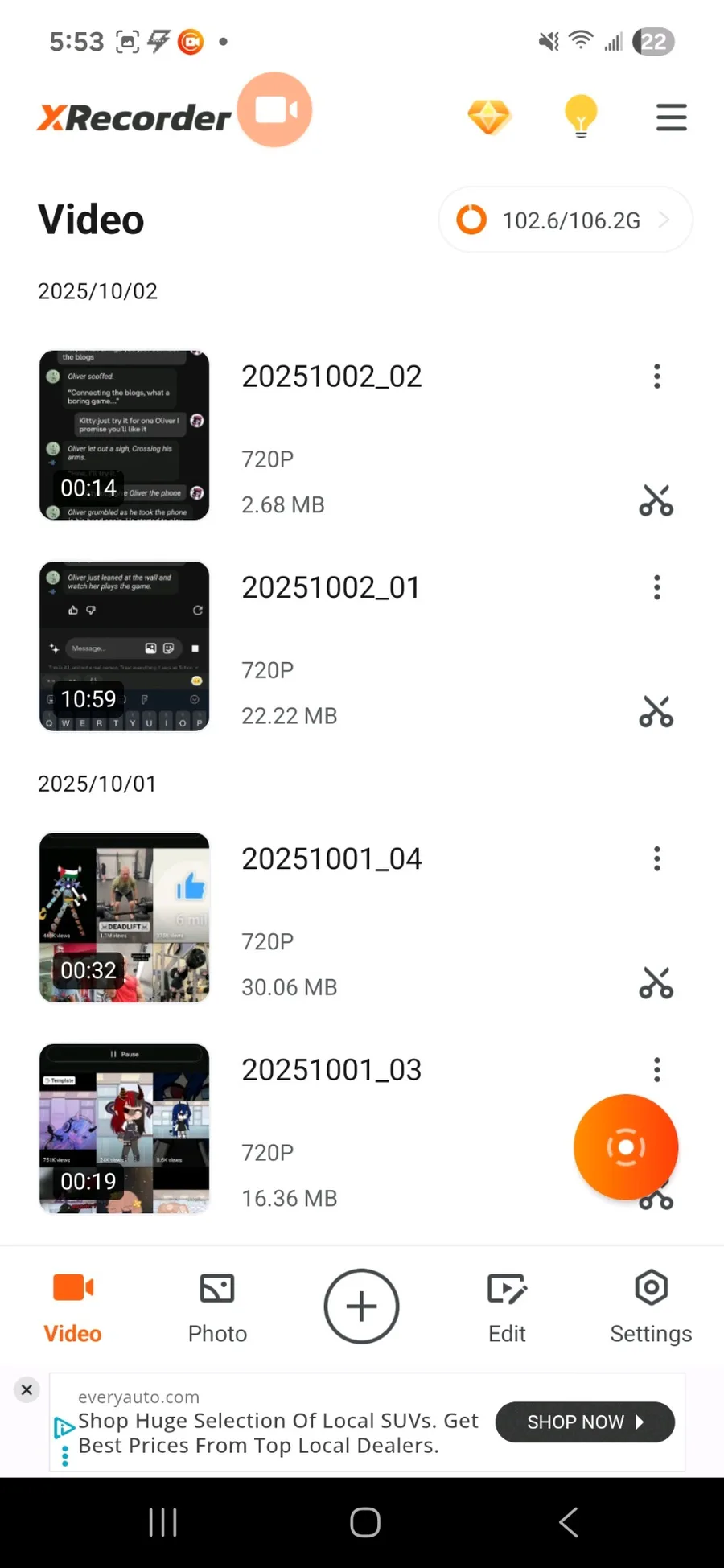Trim video 20251002_01 with scissors
The width and height of the screenshot is (724, 1568).
click(656, 712)
